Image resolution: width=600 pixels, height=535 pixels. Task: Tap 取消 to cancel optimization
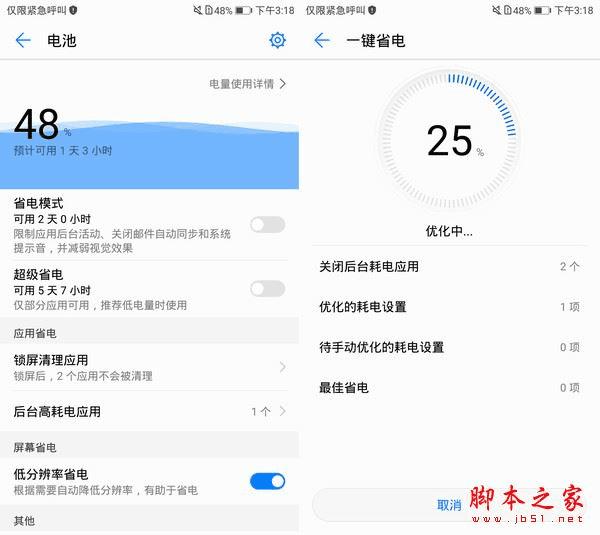(449, 505)
